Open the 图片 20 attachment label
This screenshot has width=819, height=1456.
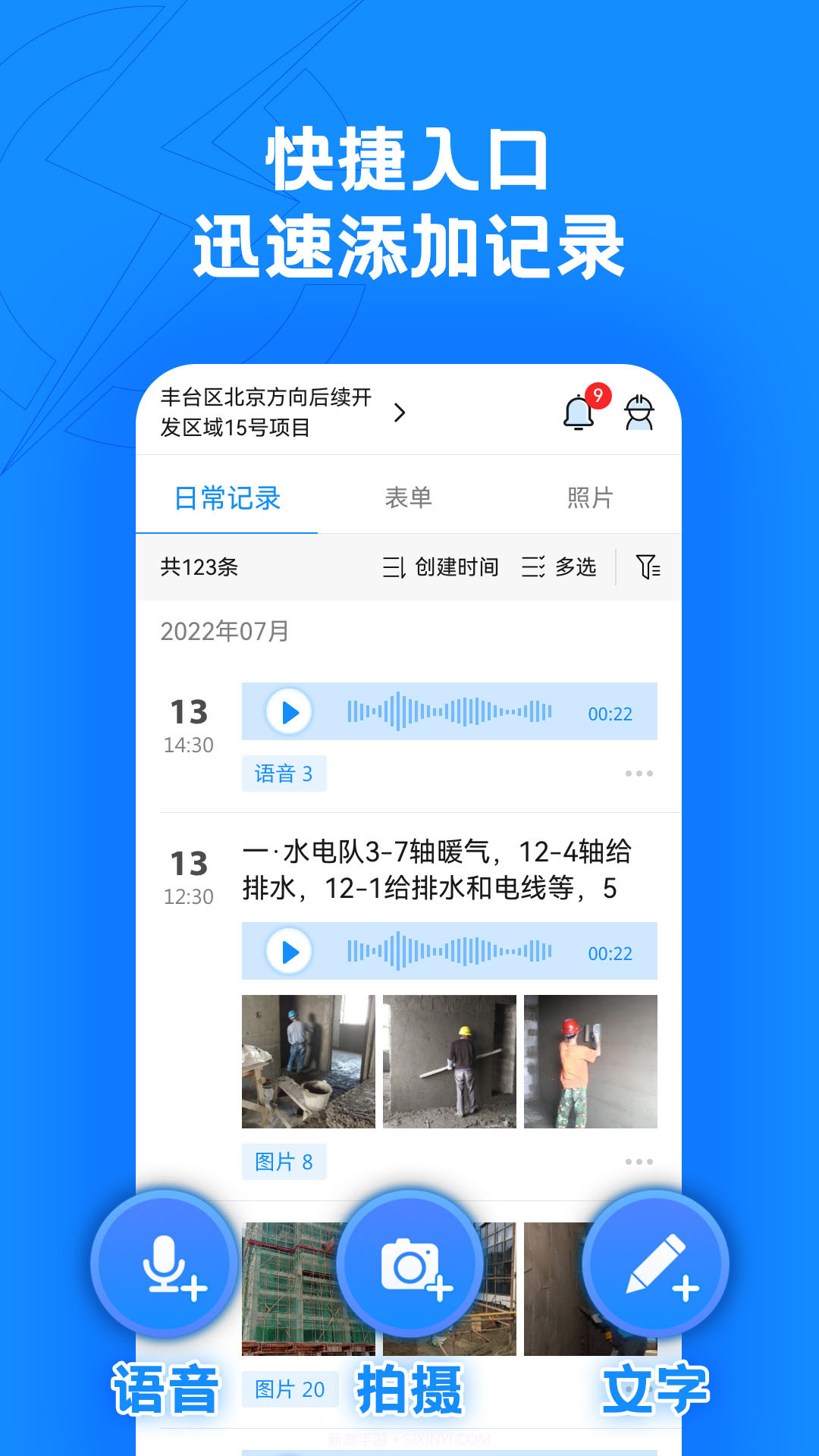[x=289, y=1389]
